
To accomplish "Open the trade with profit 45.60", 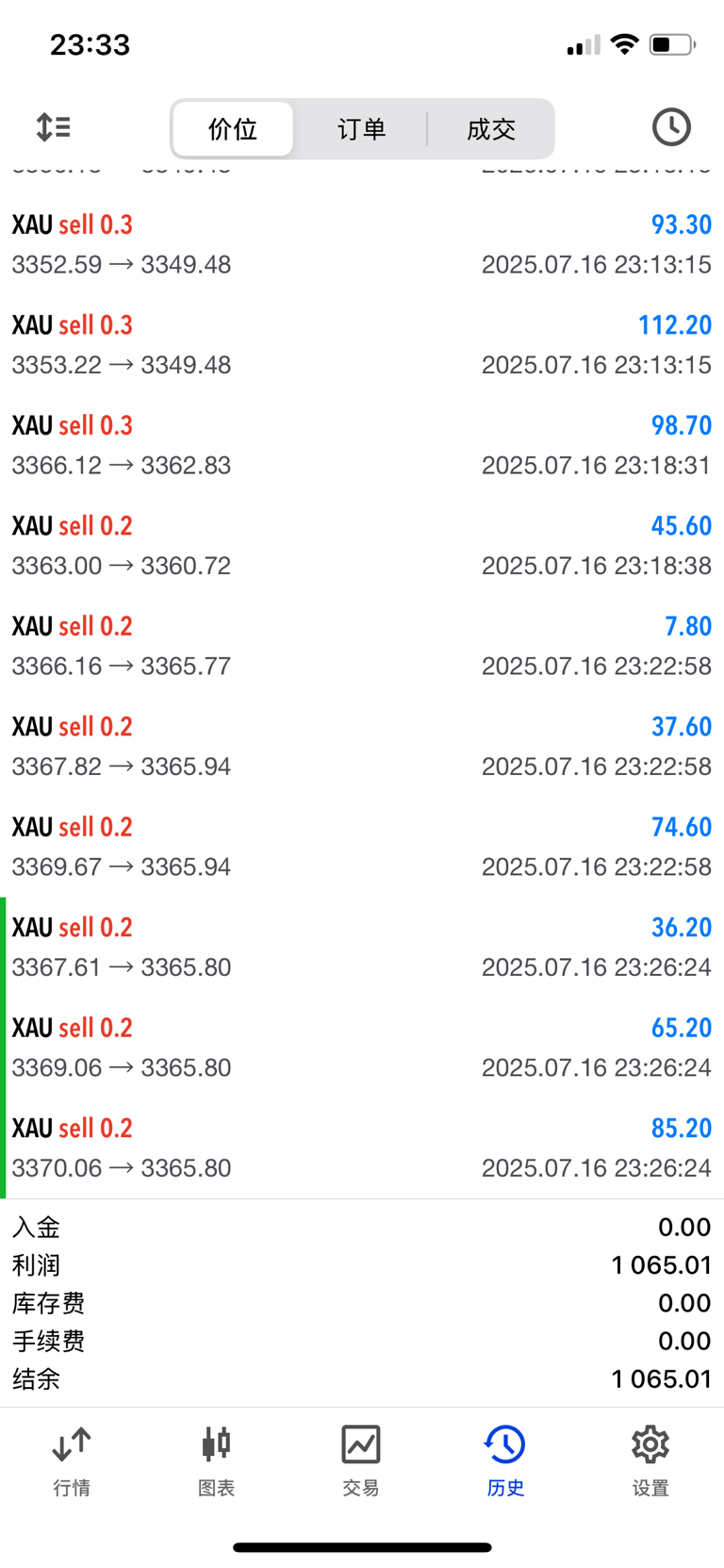I will tap(362, 545).
